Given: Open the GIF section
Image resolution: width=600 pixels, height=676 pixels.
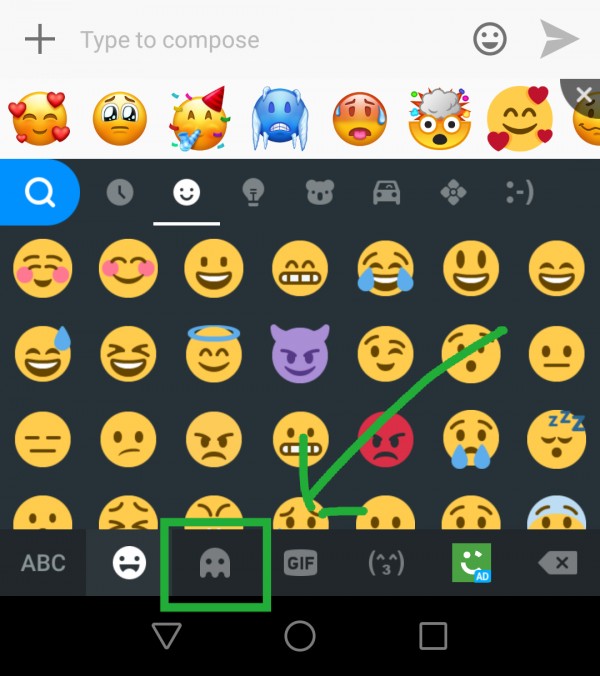Looking at the screenshot, I should click(300, 564).
